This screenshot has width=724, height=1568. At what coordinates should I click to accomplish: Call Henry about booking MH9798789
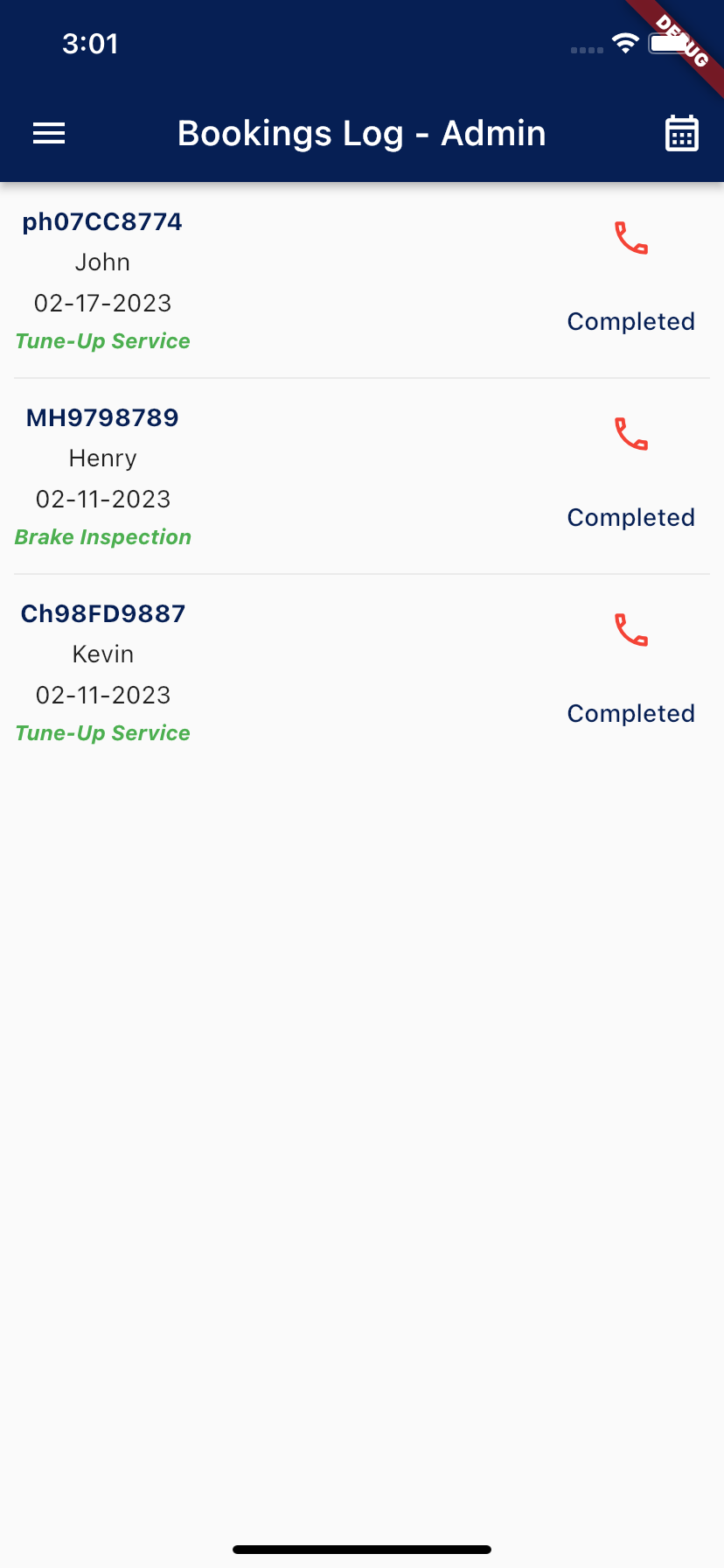(x=630, y=434)
